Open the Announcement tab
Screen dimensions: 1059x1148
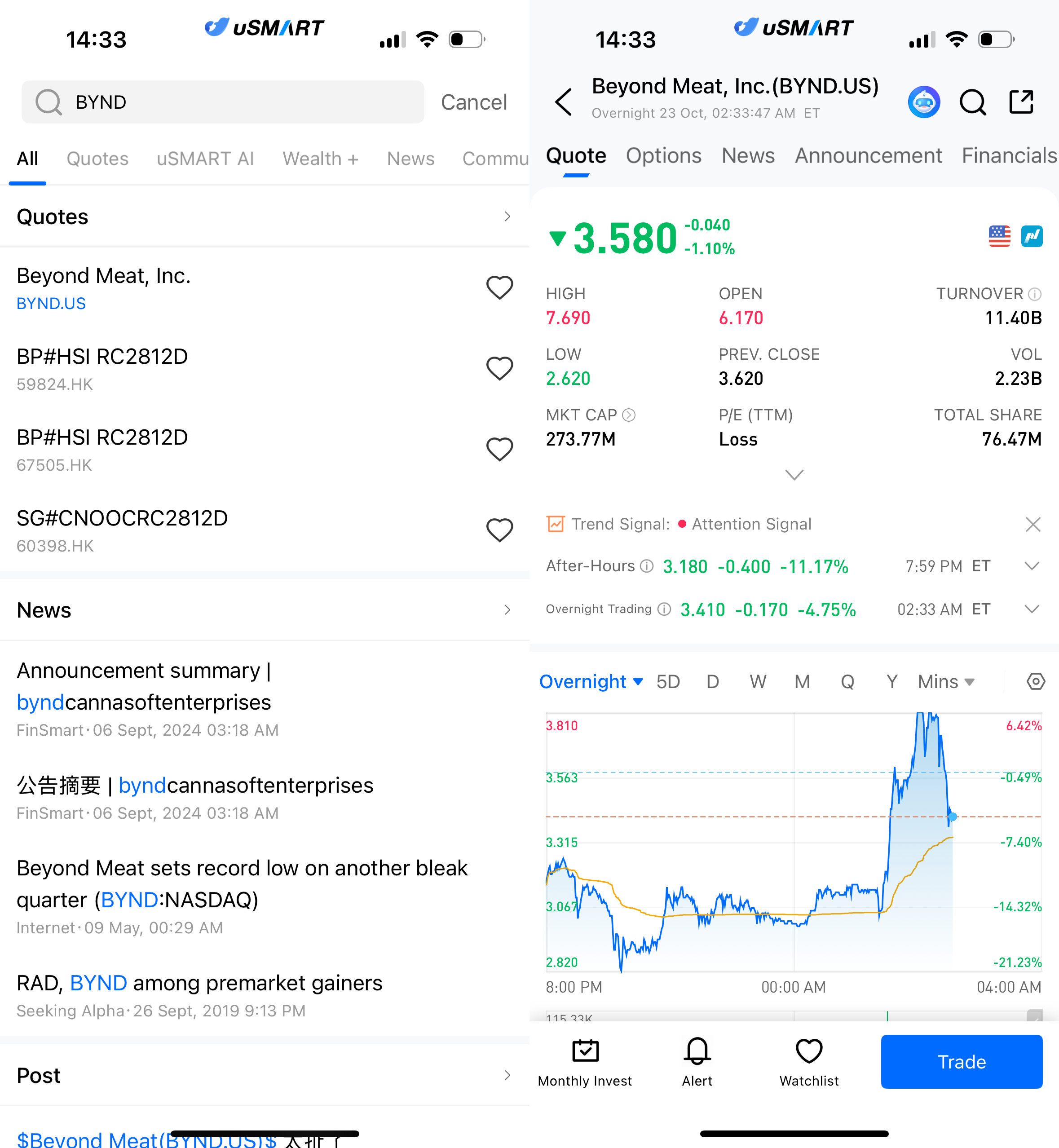tap(868, 156)
